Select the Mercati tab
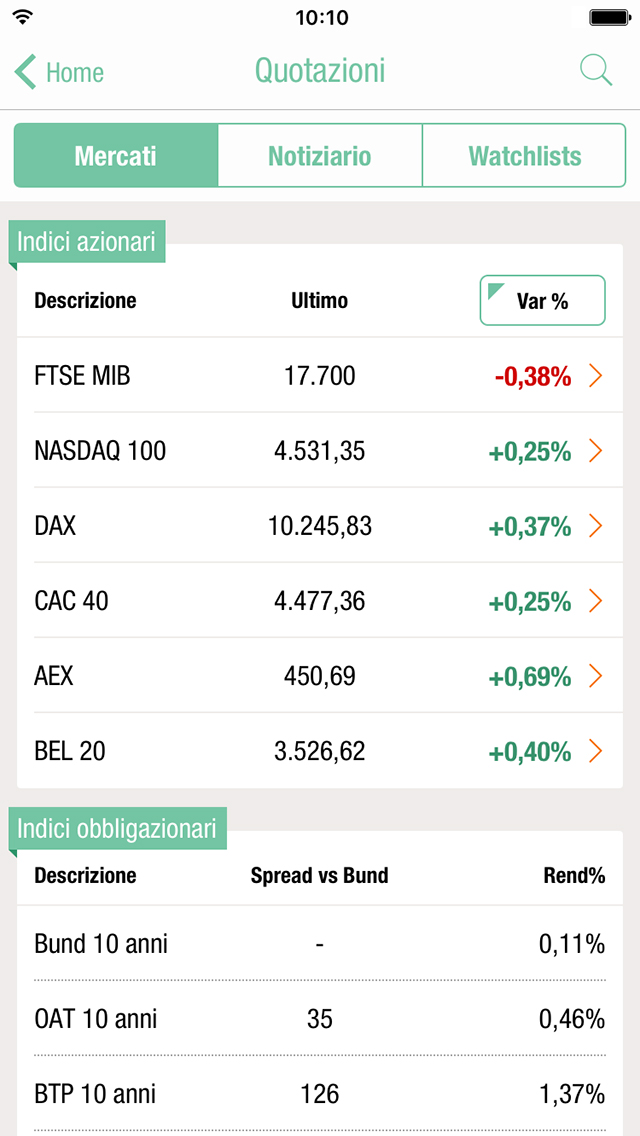The image size is (640, 1136). (x=116, y=156)
